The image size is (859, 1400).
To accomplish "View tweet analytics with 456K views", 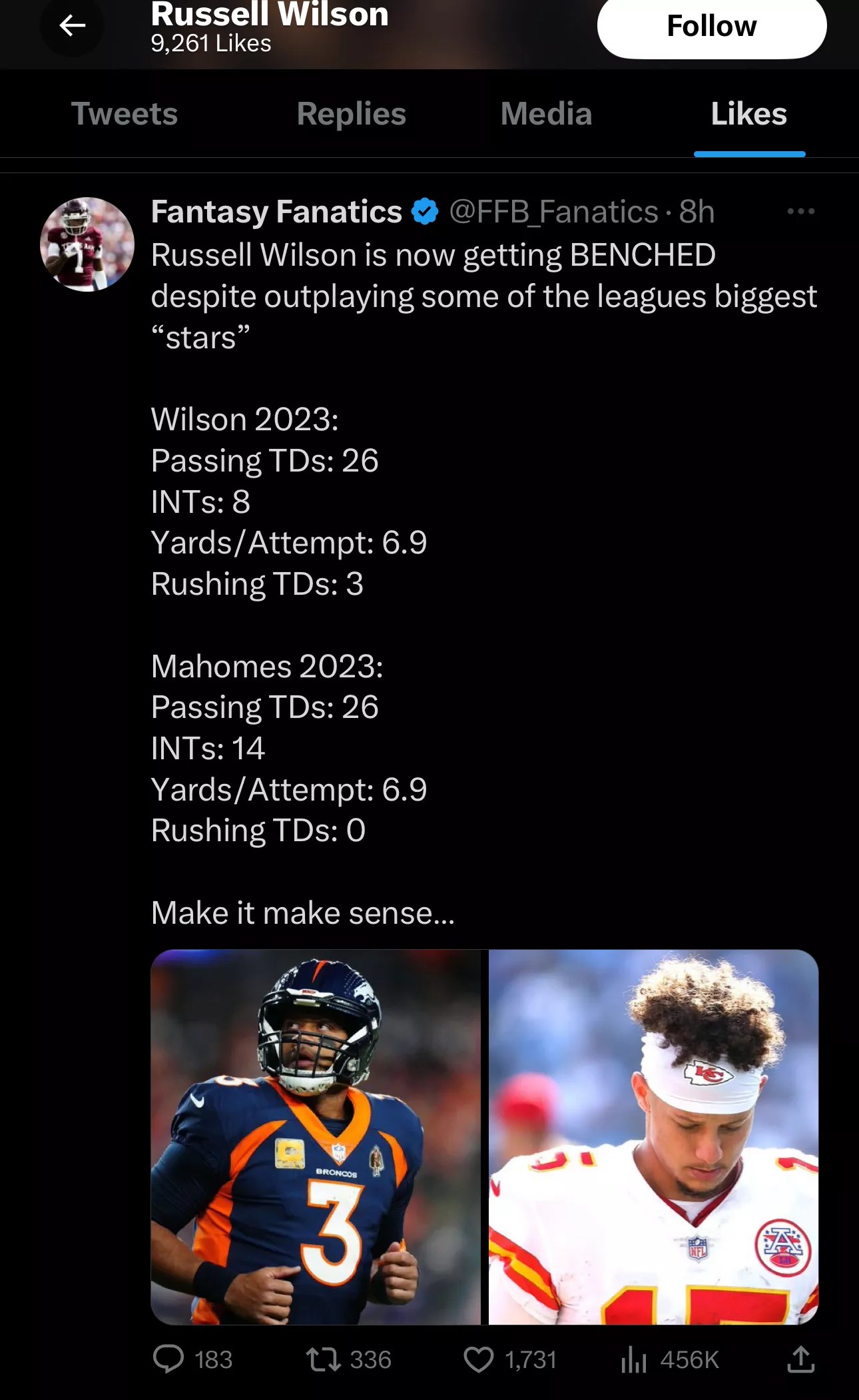I will (634, 1359).
